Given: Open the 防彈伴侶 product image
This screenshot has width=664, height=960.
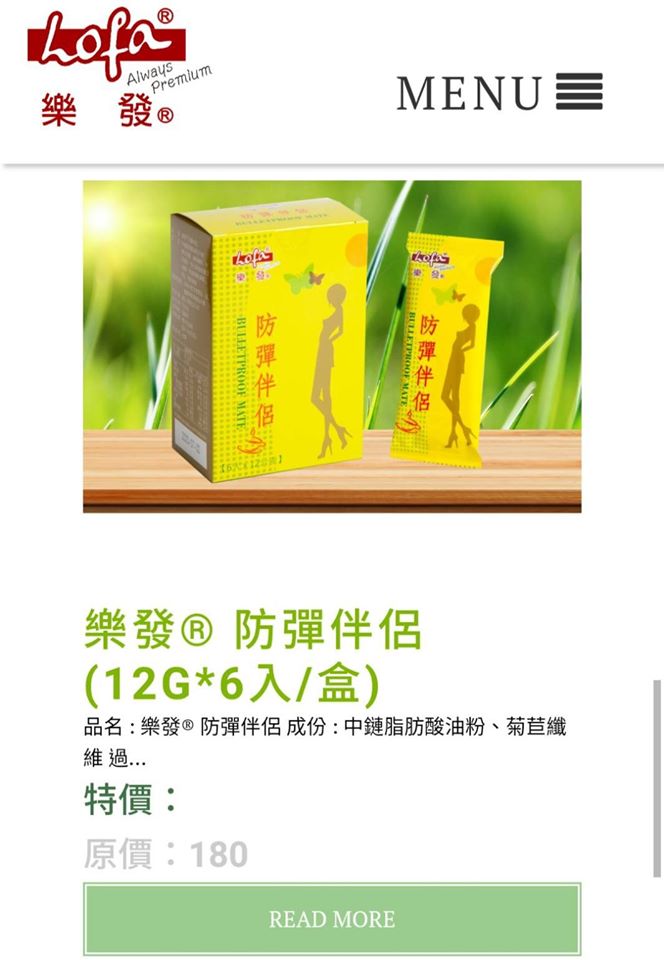Looking at the screenshot, I should [x=332, y=346].
